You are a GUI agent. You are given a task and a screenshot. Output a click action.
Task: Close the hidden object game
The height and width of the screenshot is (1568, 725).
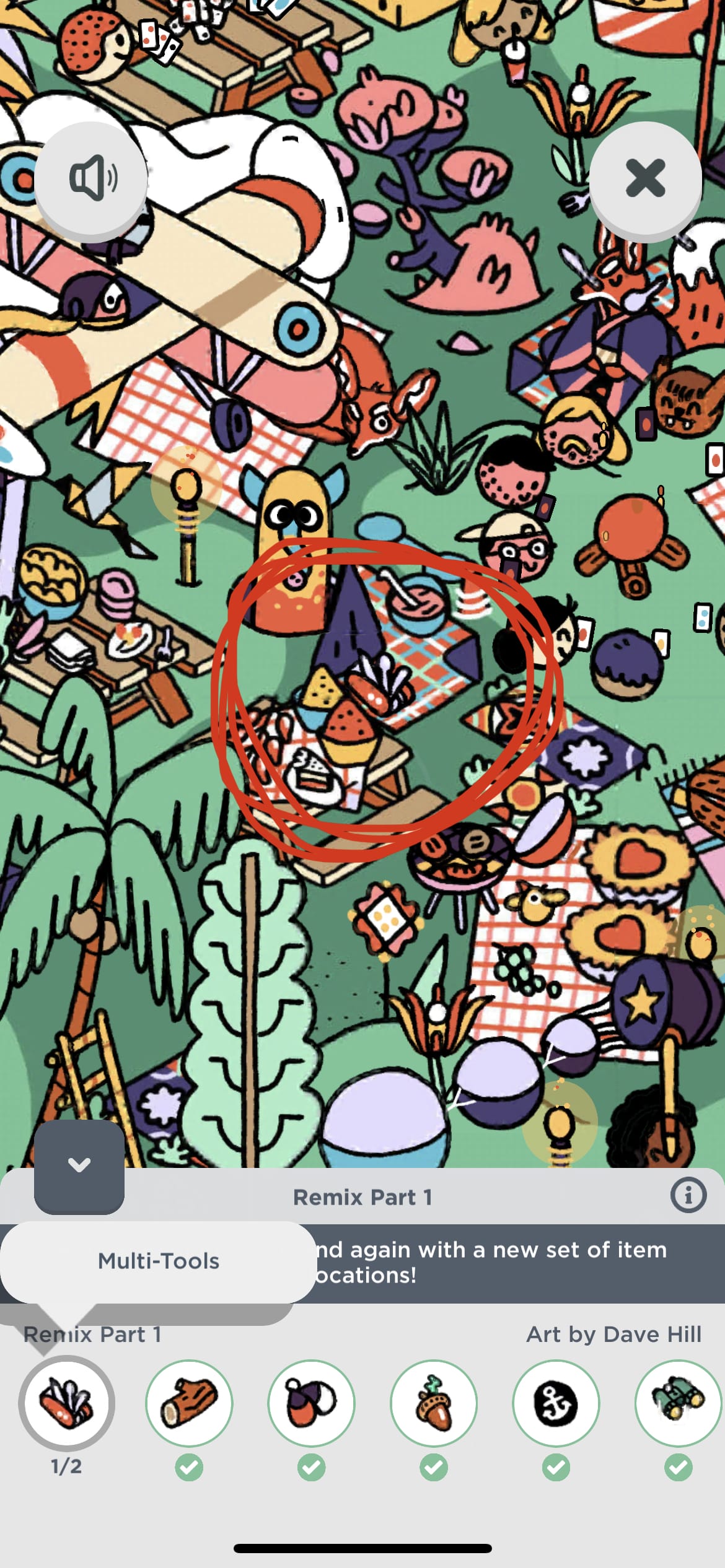click(x=645, y=178)
